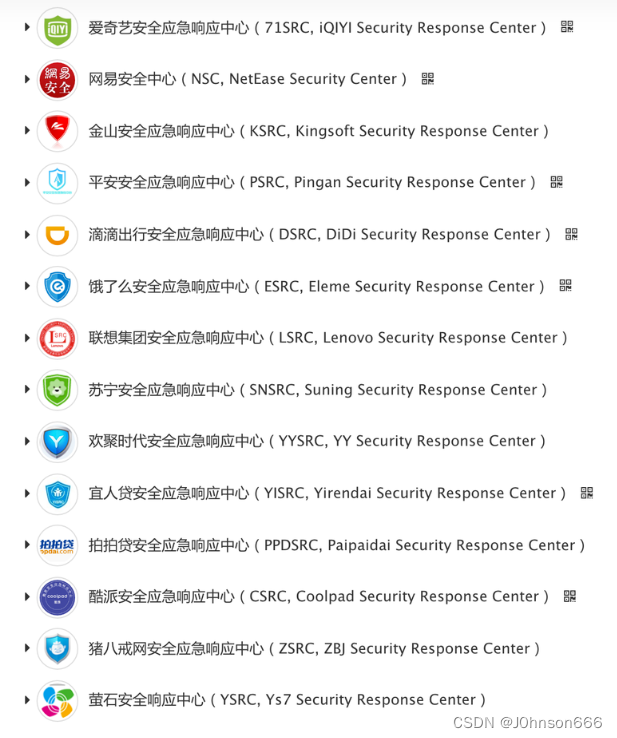
Task: Show the QR code icon for DiDi DSRC
Action: click(571, 234)
